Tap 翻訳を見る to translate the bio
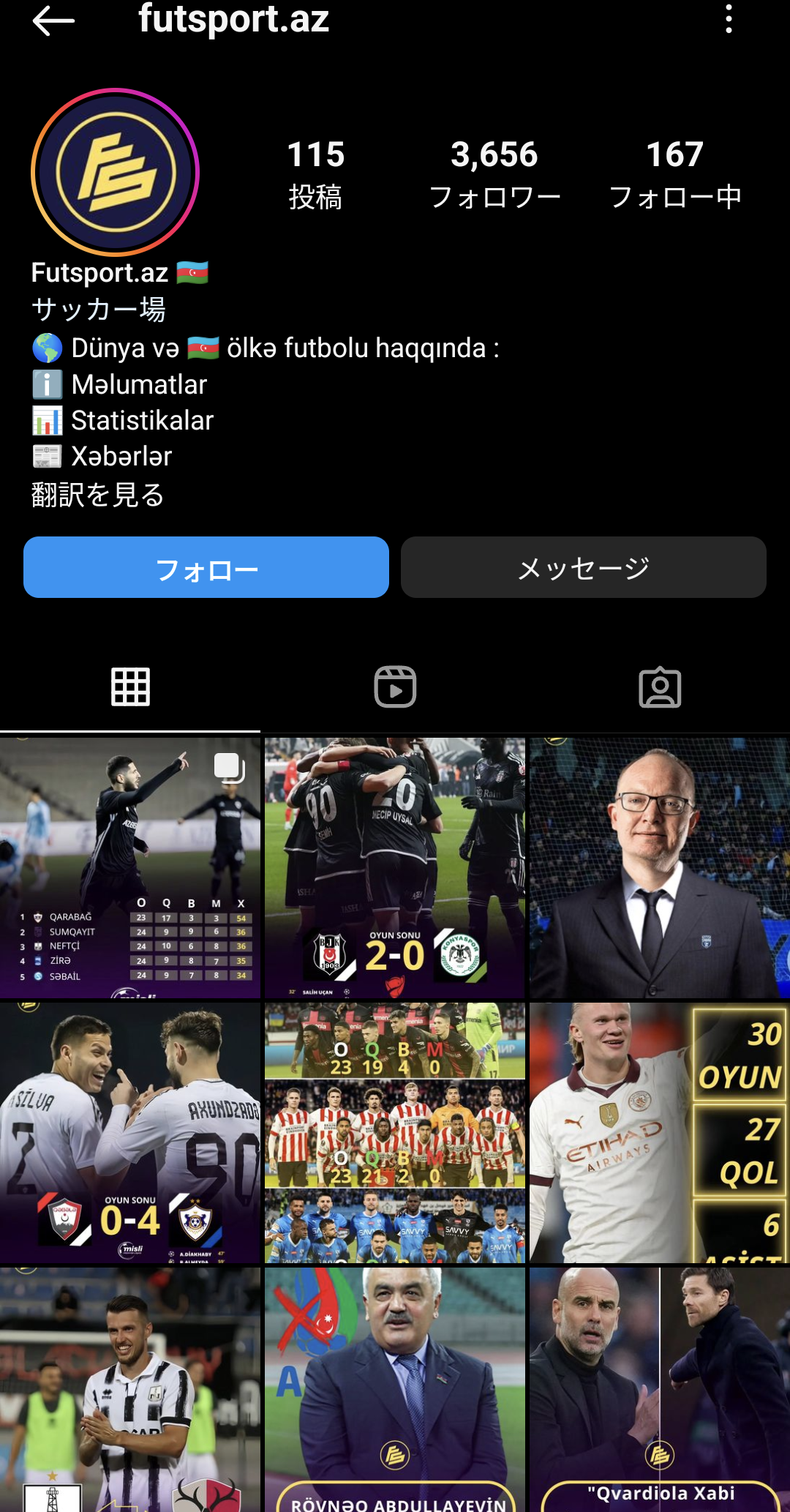The height and width of the screenshot is (1512, 790). pos(97,495)
